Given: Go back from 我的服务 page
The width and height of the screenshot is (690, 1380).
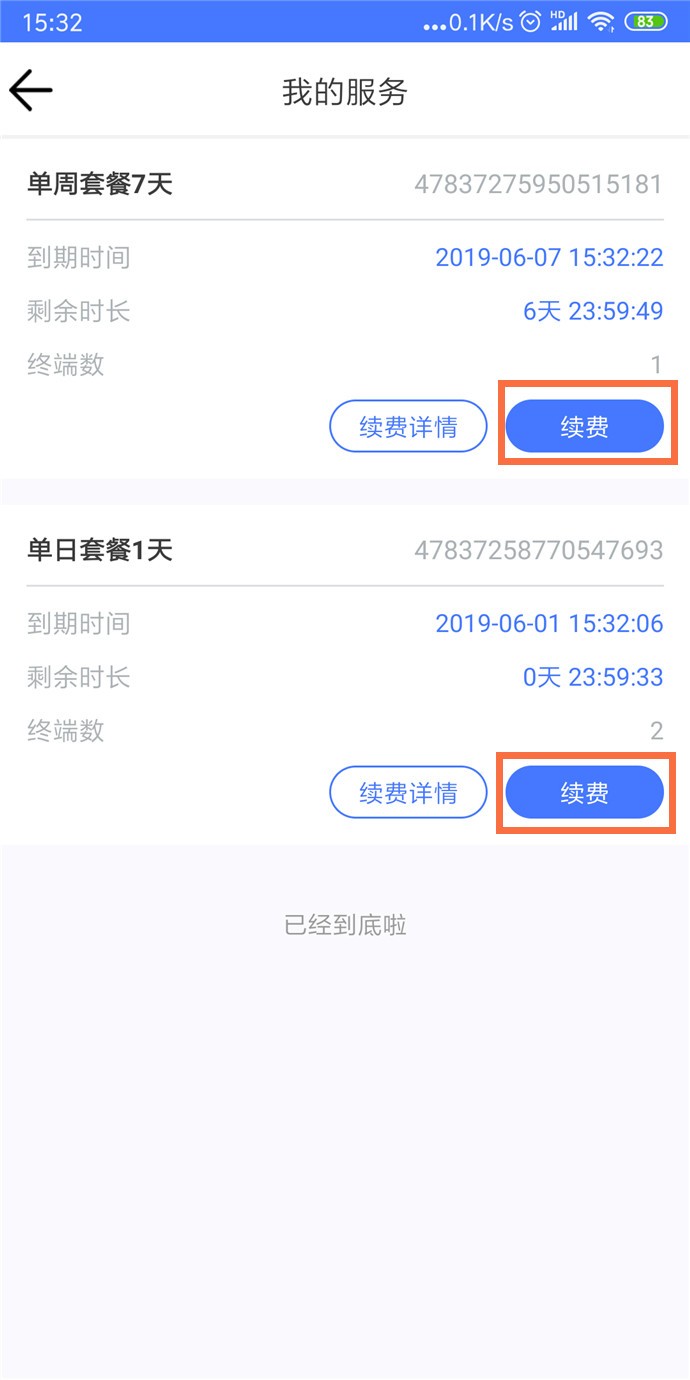Looking at the screenshot, I should 31,91.
